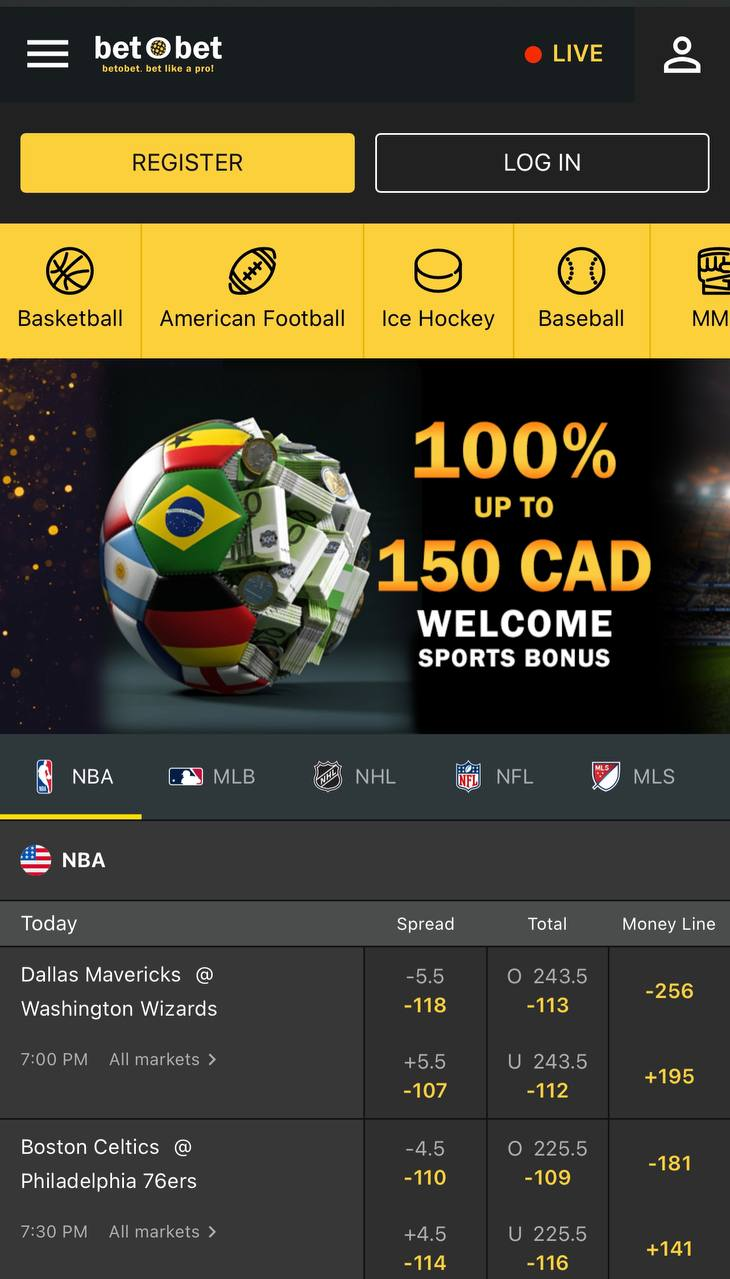Switch to the NHL tab

(355, 776)
